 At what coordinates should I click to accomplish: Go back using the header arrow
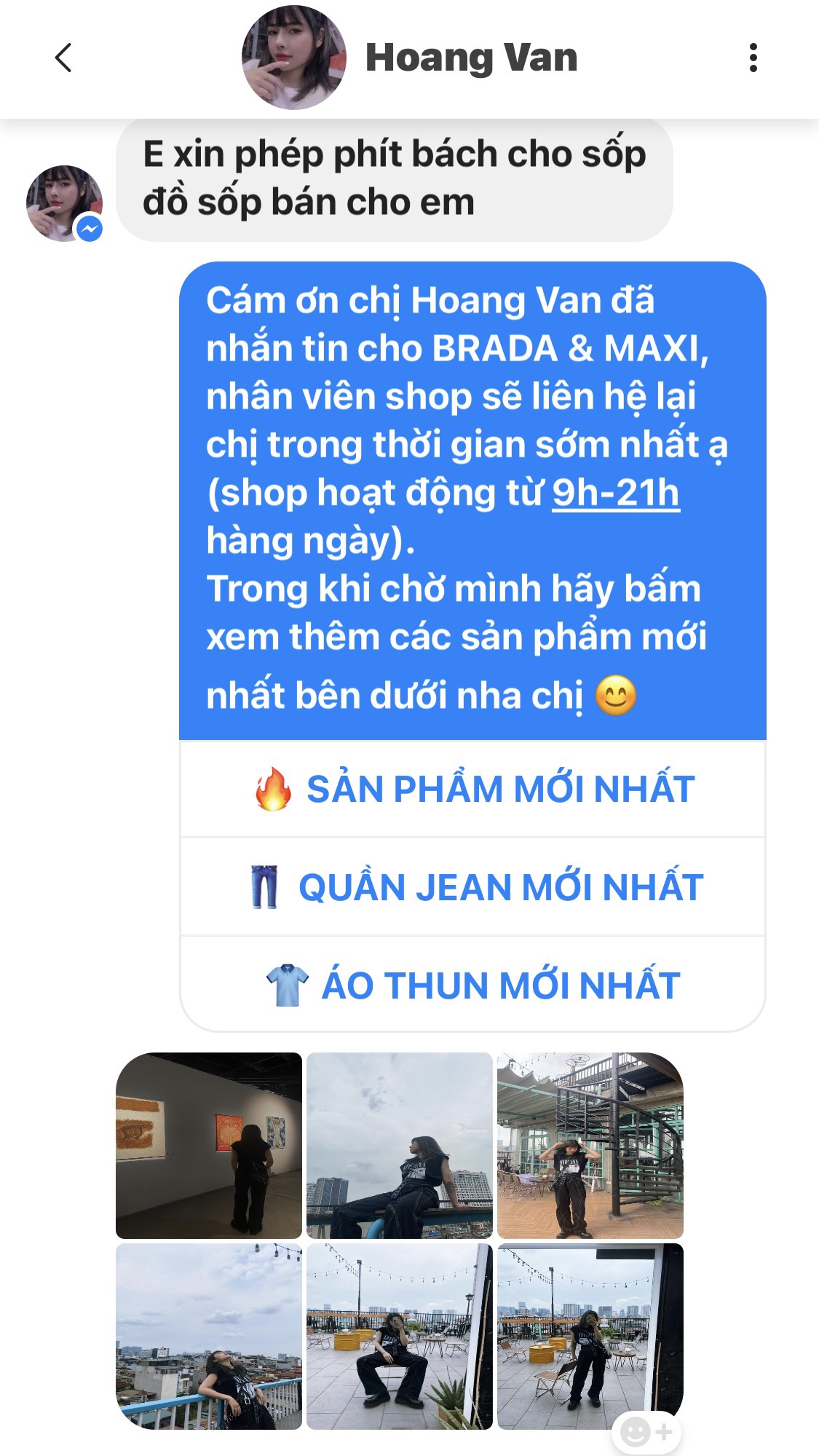(x=64, y=58)
